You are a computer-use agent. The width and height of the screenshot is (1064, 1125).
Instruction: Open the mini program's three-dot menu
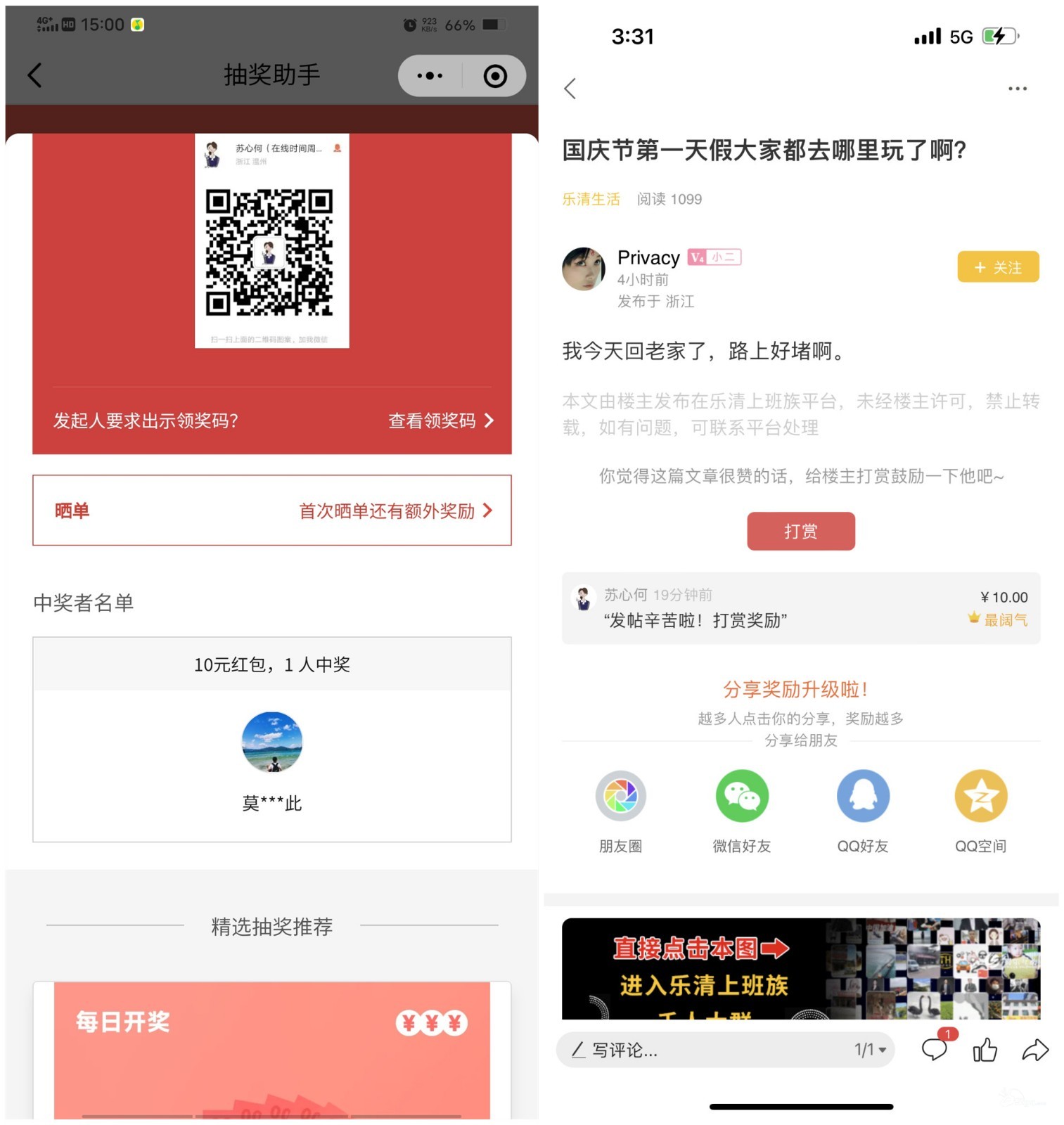[x=430, y=75]
